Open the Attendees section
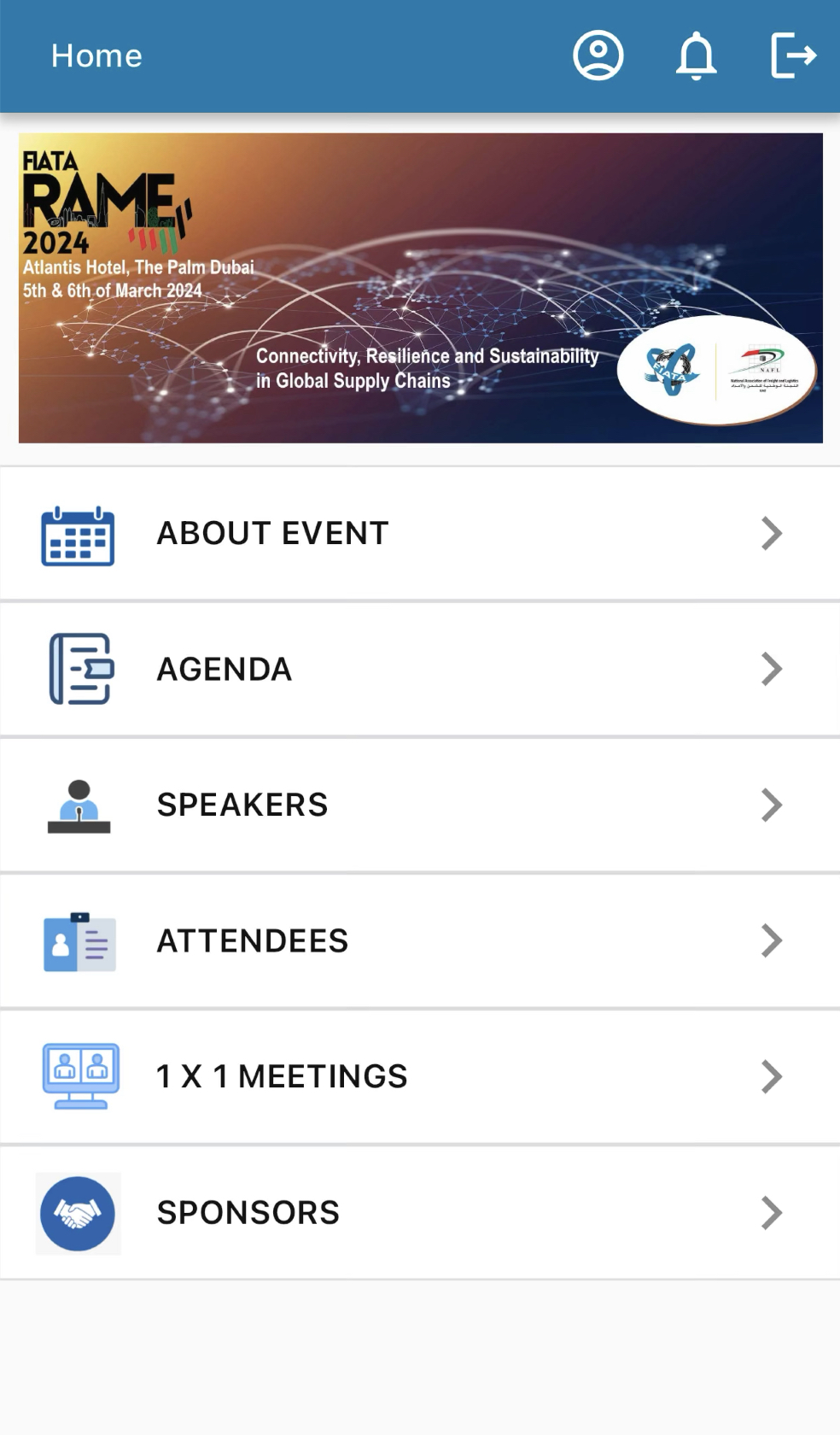The height and width of the screenshot is (1435, 840). pos(252,940)
